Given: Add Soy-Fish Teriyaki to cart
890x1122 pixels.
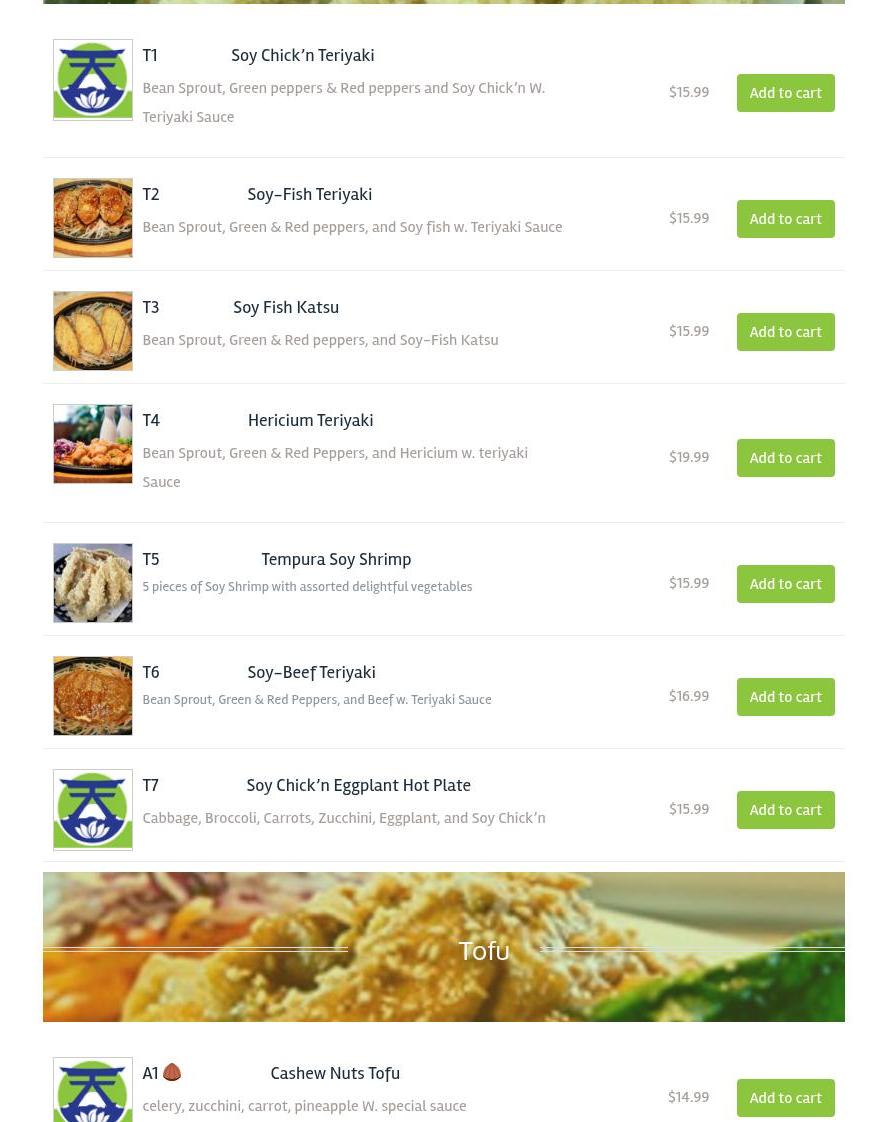Looking at the screenshot, I should point(786,219).
